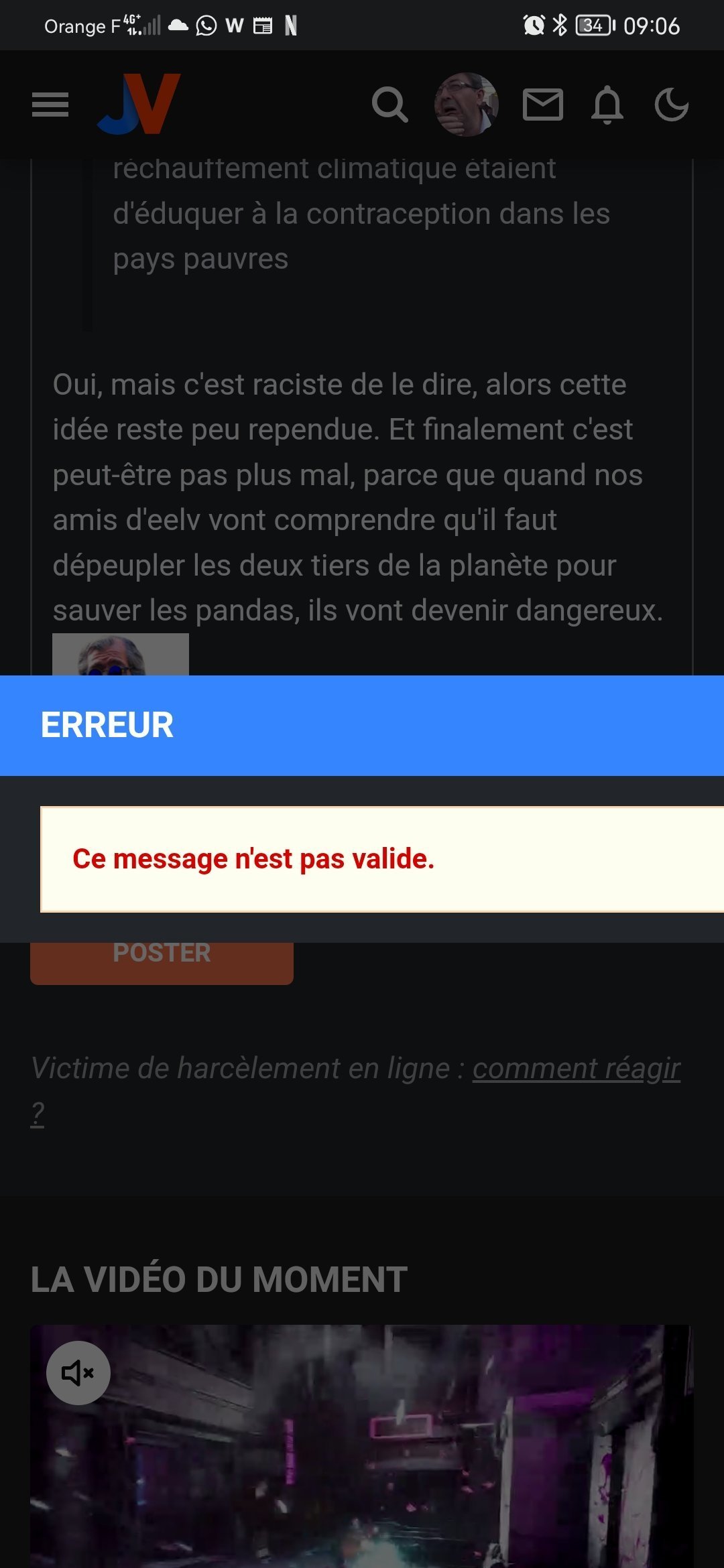Open private messages envelope
The height and width of the screenshot is (1568, 724).
click(x=543, y=105)
